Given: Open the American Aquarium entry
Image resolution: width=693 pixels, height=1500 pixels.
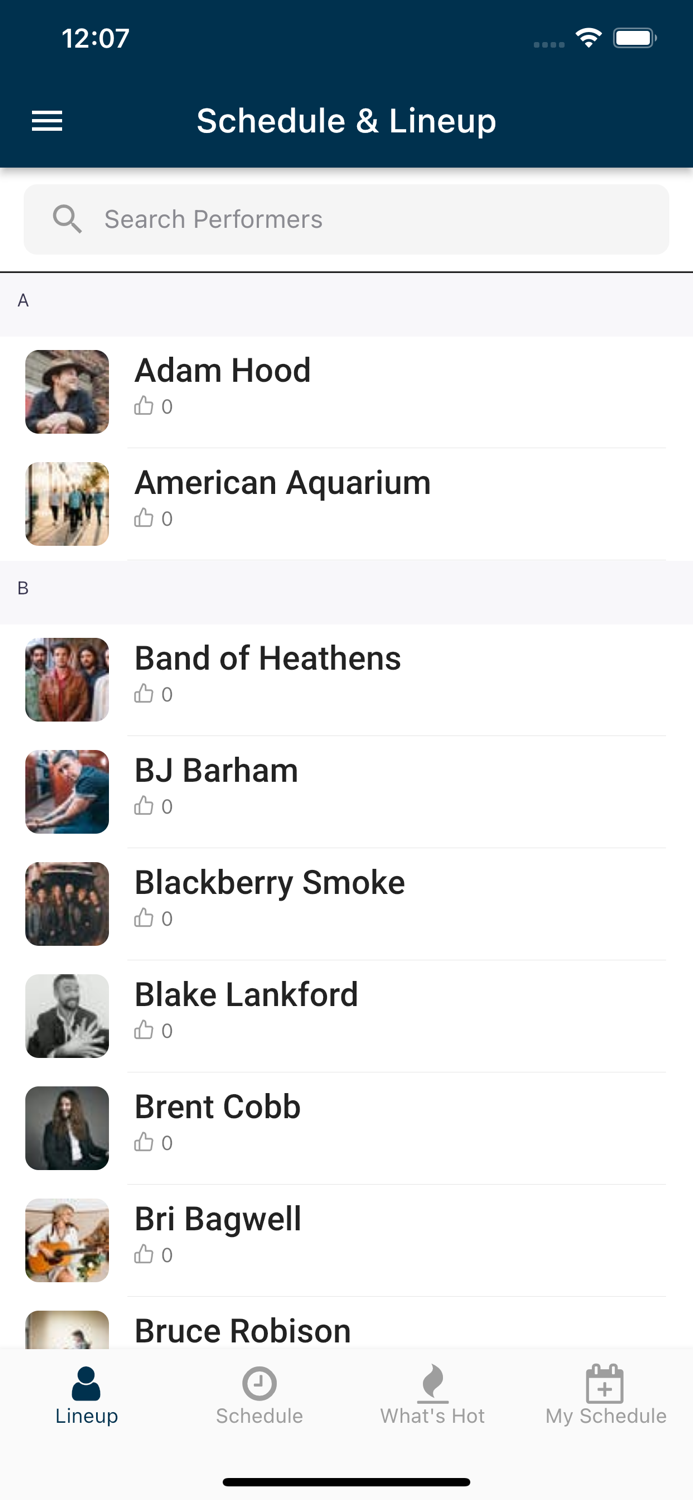Looking at the screenshot, I should coord(346,504).
